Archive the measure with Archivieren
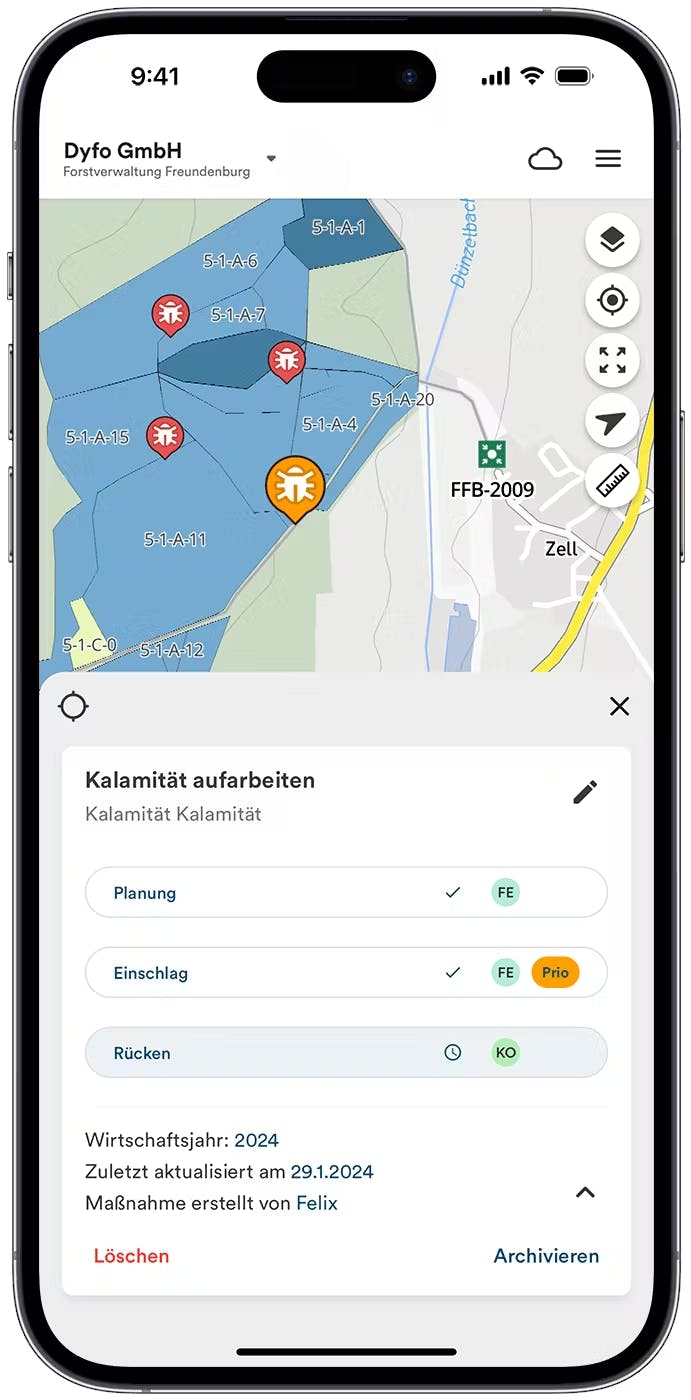Viewport: 691px width, 1400px height. 546,1256
